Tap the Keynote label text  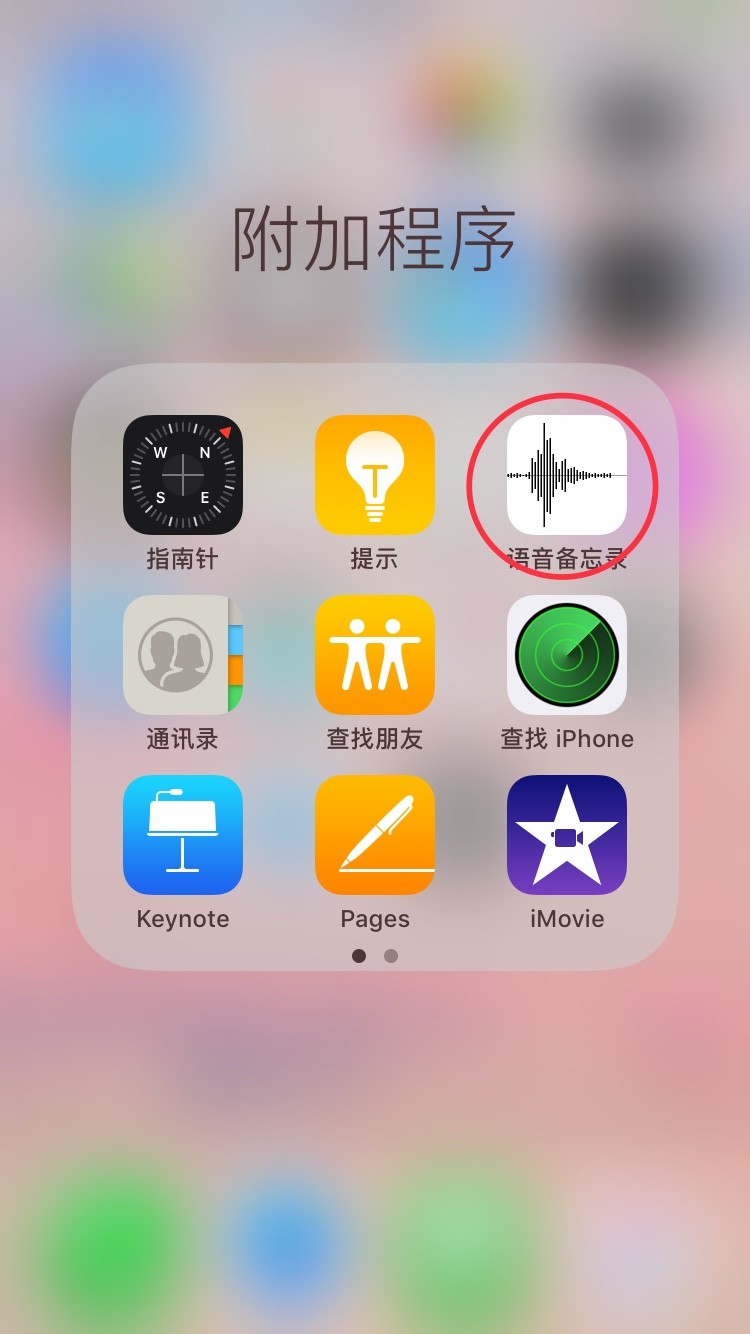tap(183, 918)
